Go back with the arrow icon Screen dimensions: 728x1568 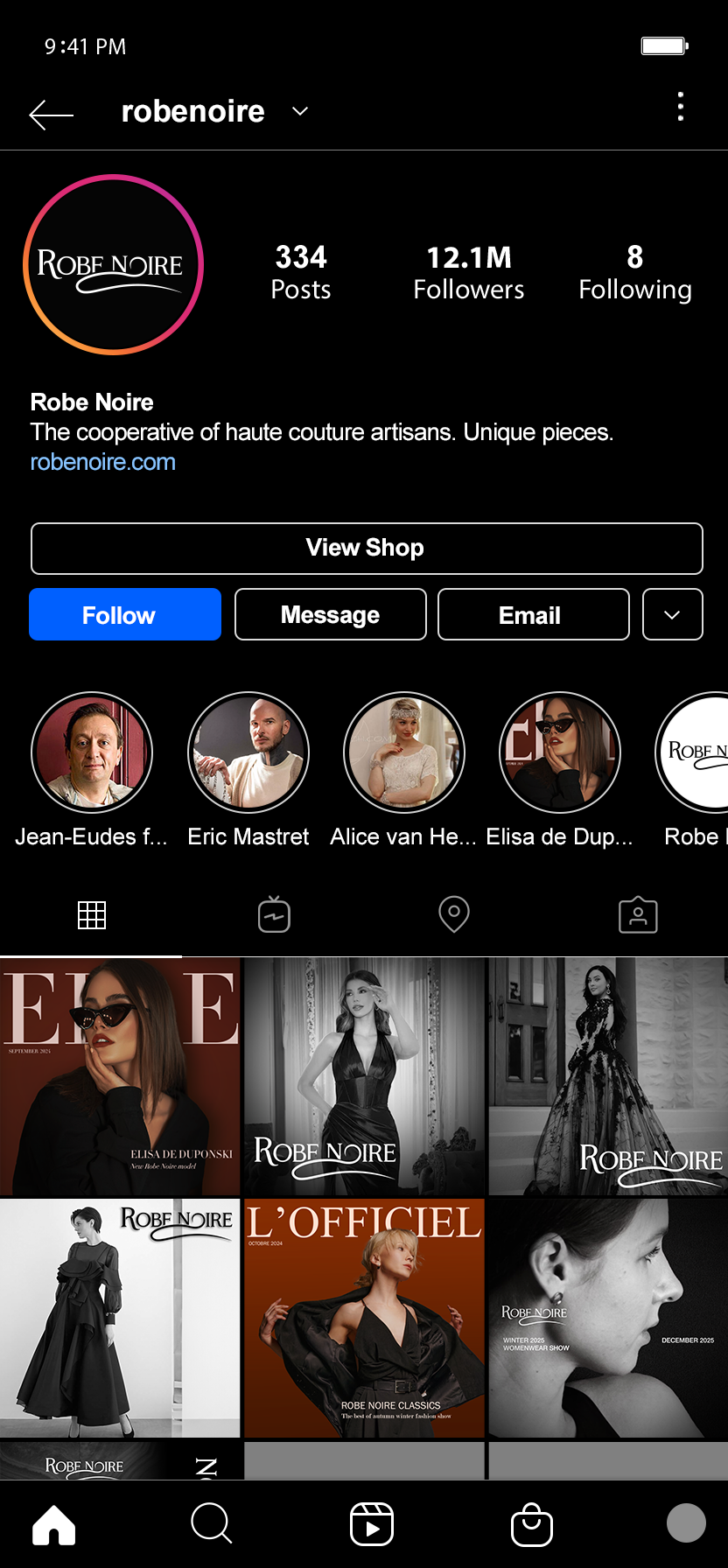(51, 114)
